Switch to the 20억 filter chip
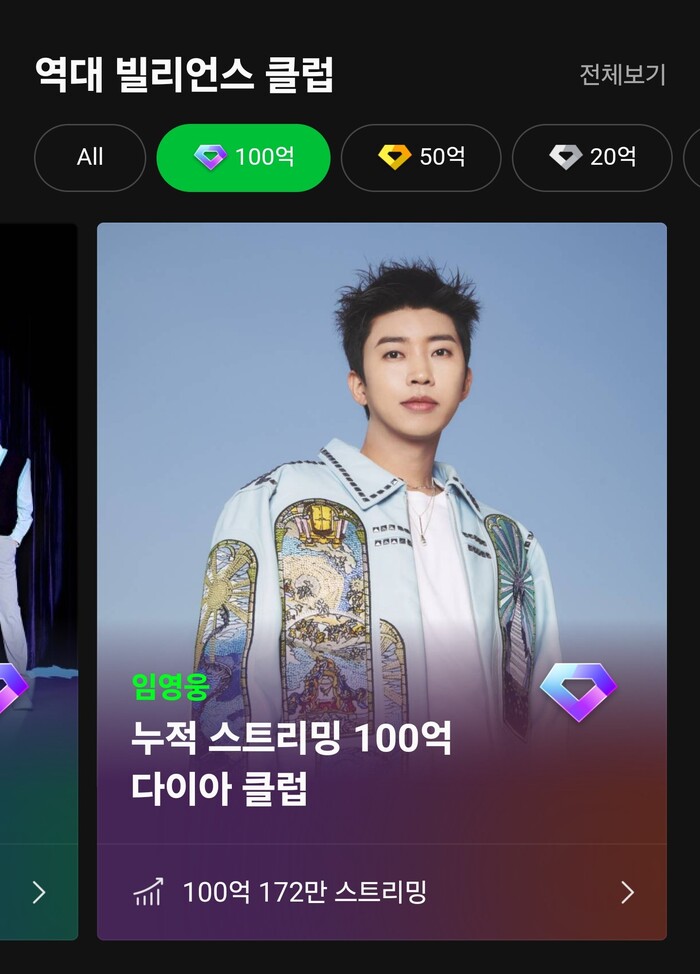The height and width of the screenshot is (974, 700). (592, 157)
